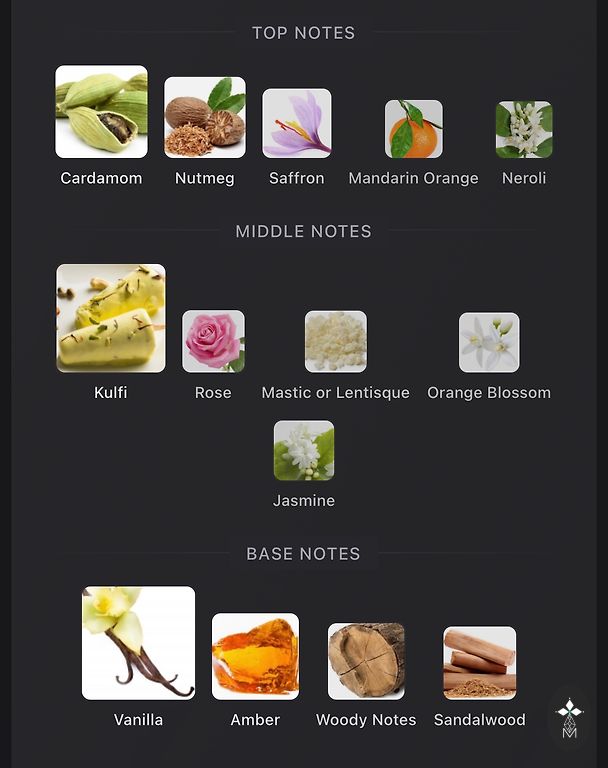Open the Vanilla note
The height and width of the screenshot is (768, 608).
click(x=138, y=643)
